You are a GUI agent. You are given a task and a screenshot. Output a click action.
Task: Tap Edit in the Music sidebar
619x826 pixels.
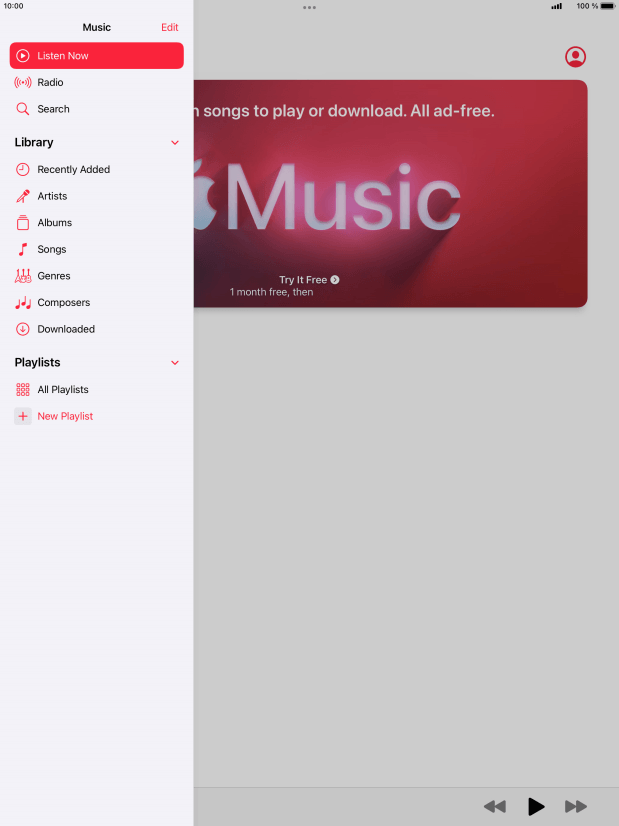point(169,27)
